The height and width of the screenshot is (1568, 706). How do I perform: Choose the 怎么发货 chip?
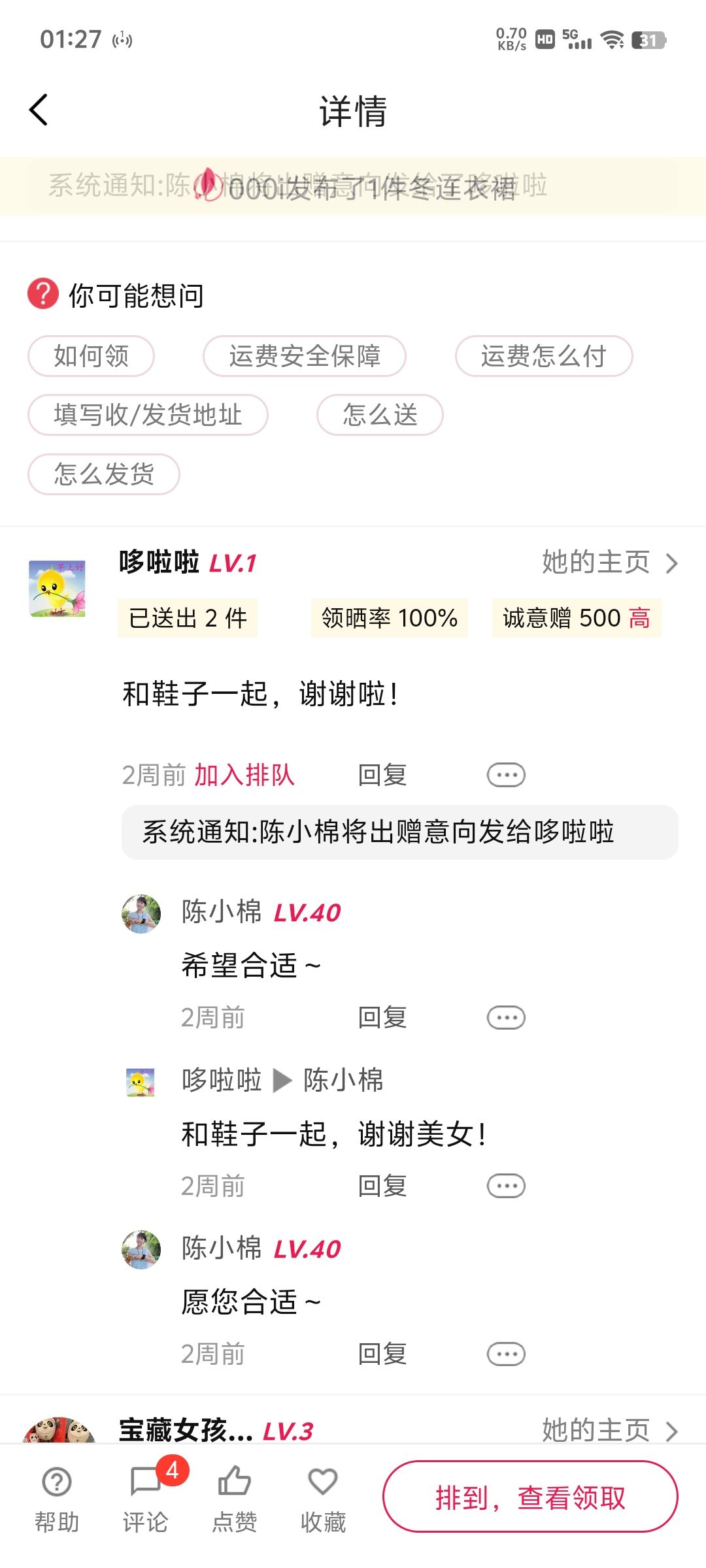point(104,474)
